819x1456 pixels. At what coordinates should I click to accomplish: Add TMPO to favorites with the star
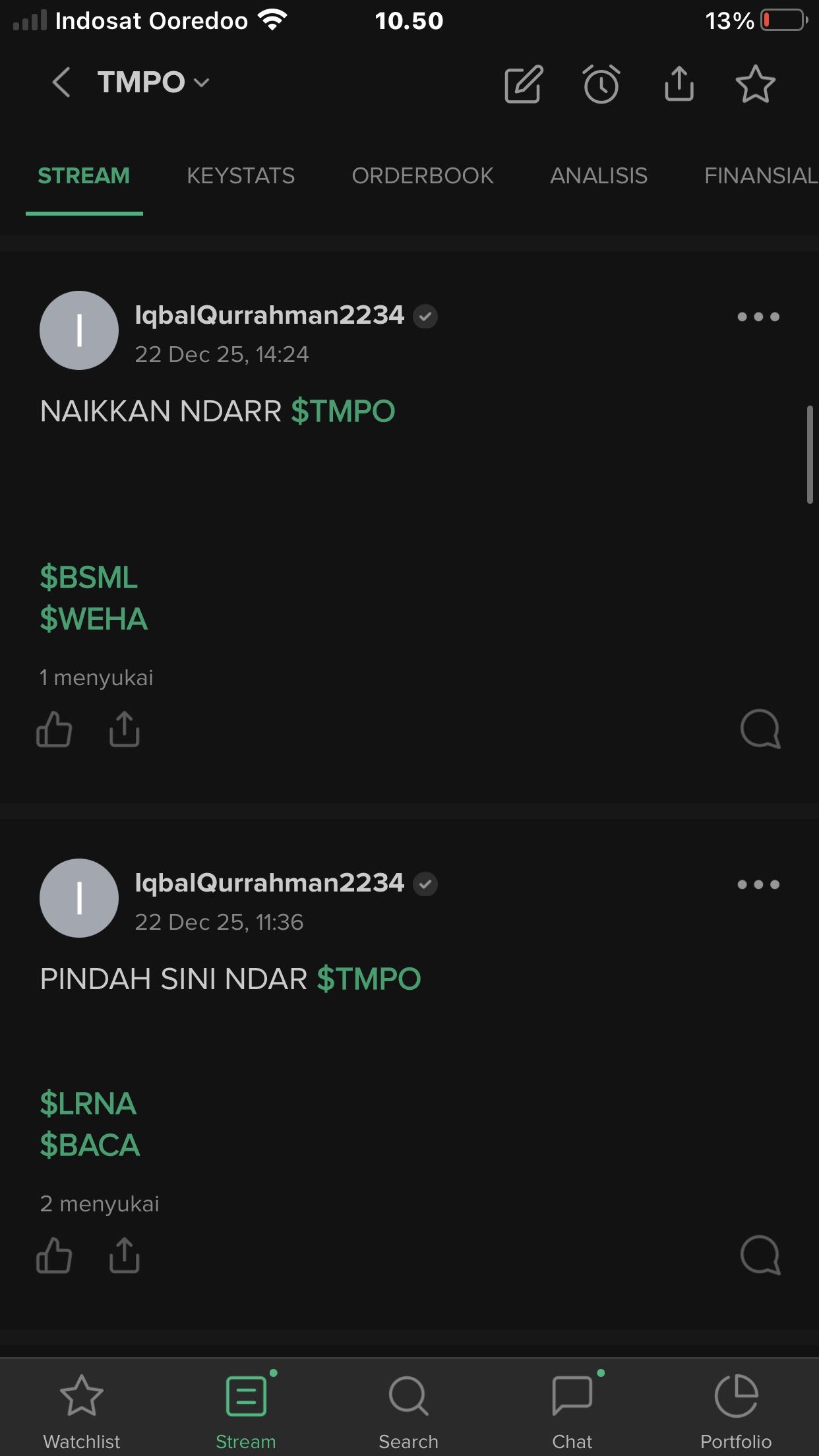pyautogui.click(x=755, y=84)
